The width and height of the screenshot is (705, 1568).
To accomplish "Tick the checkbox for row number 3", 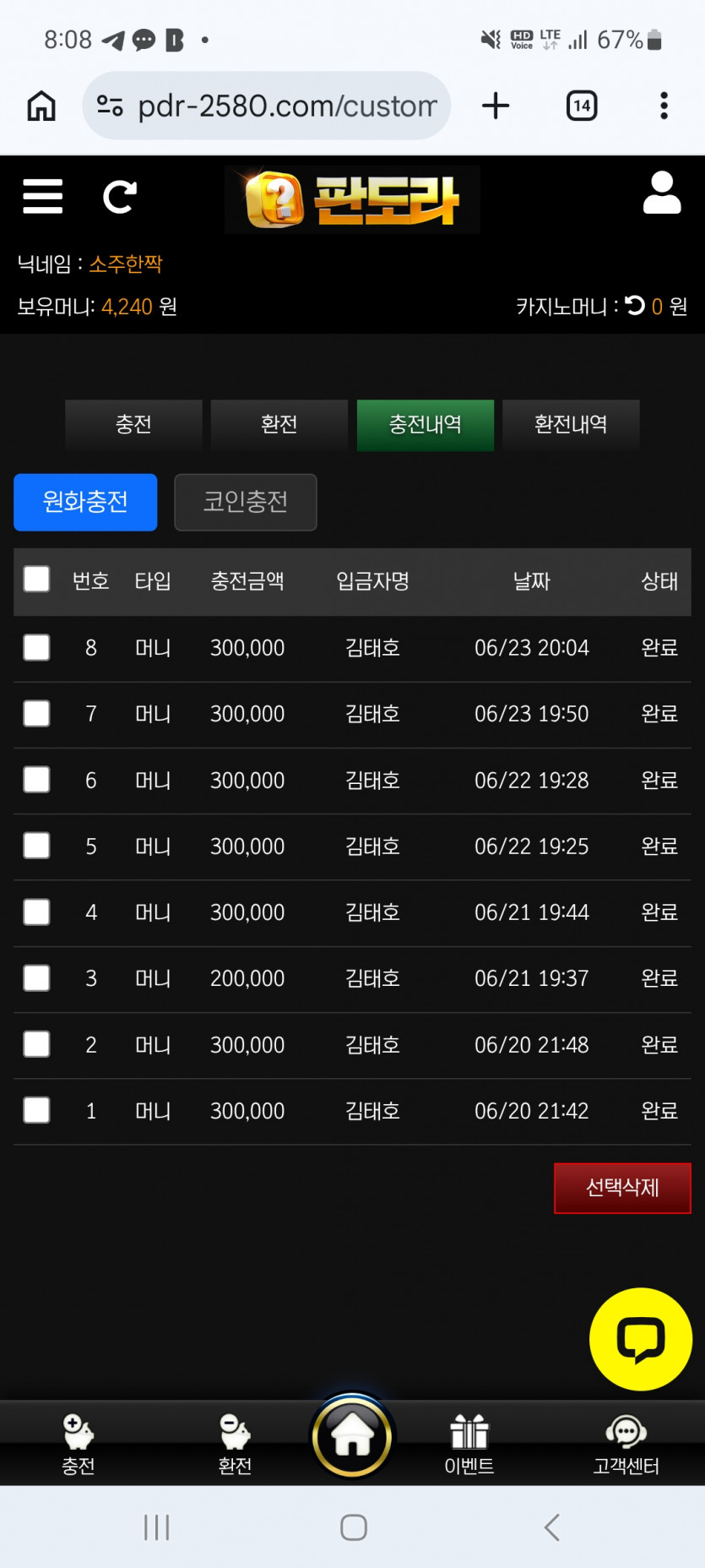I will [36, 978].
